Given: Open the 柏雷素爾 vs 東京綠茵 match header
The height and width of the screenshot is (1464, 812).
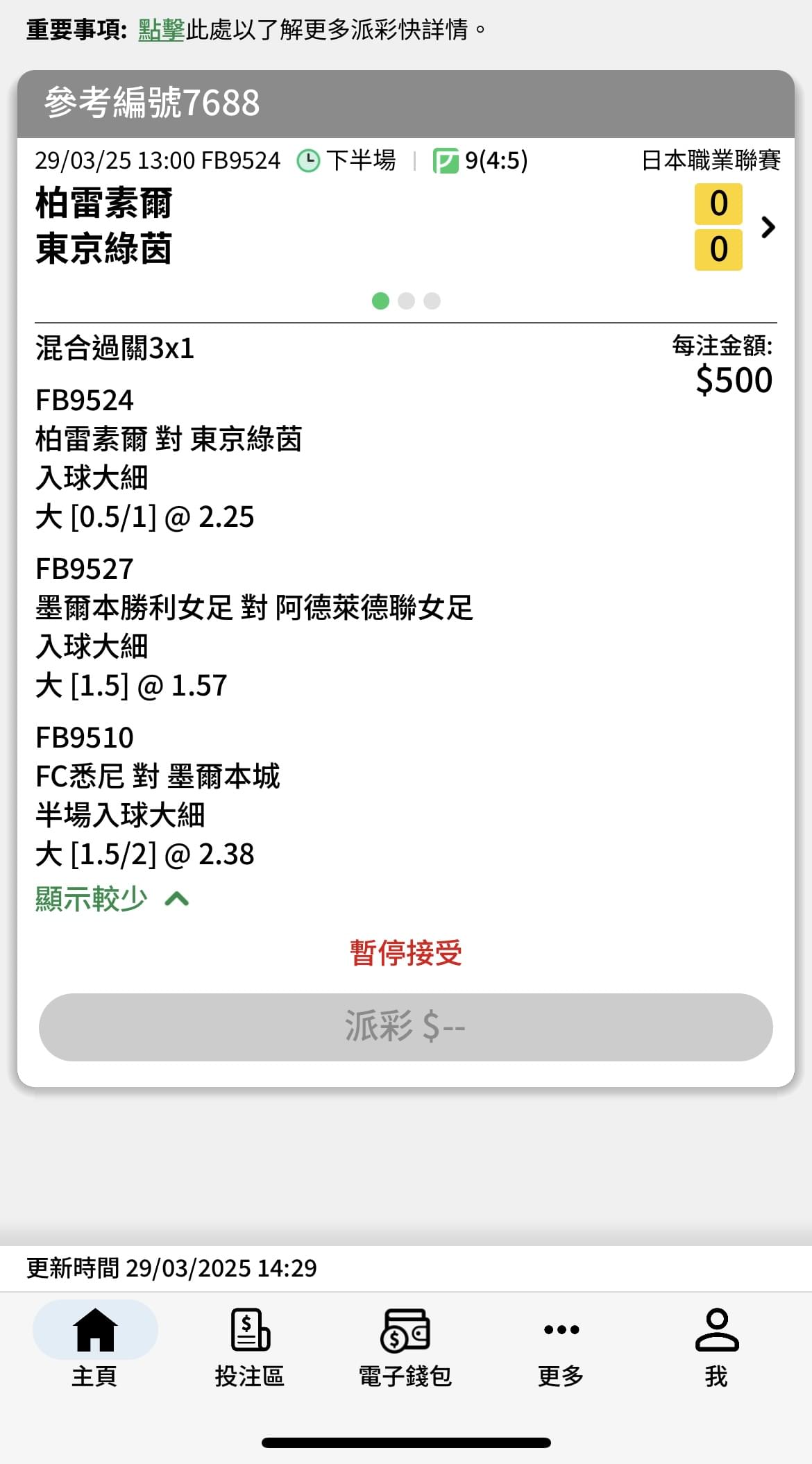Looking at the screenshot, I should click(x=406, y=226).
